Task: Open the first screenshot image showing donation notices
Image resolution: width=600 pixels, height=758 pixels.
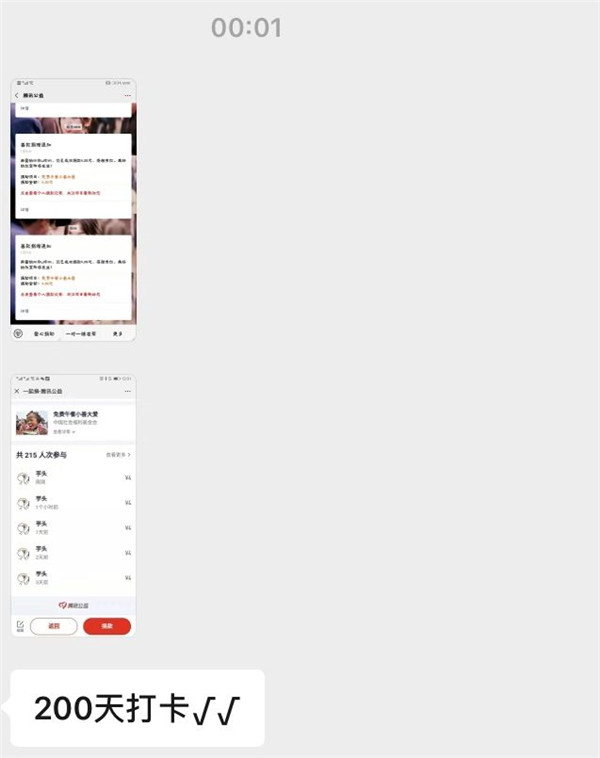Action: click(x=73, y=209)
